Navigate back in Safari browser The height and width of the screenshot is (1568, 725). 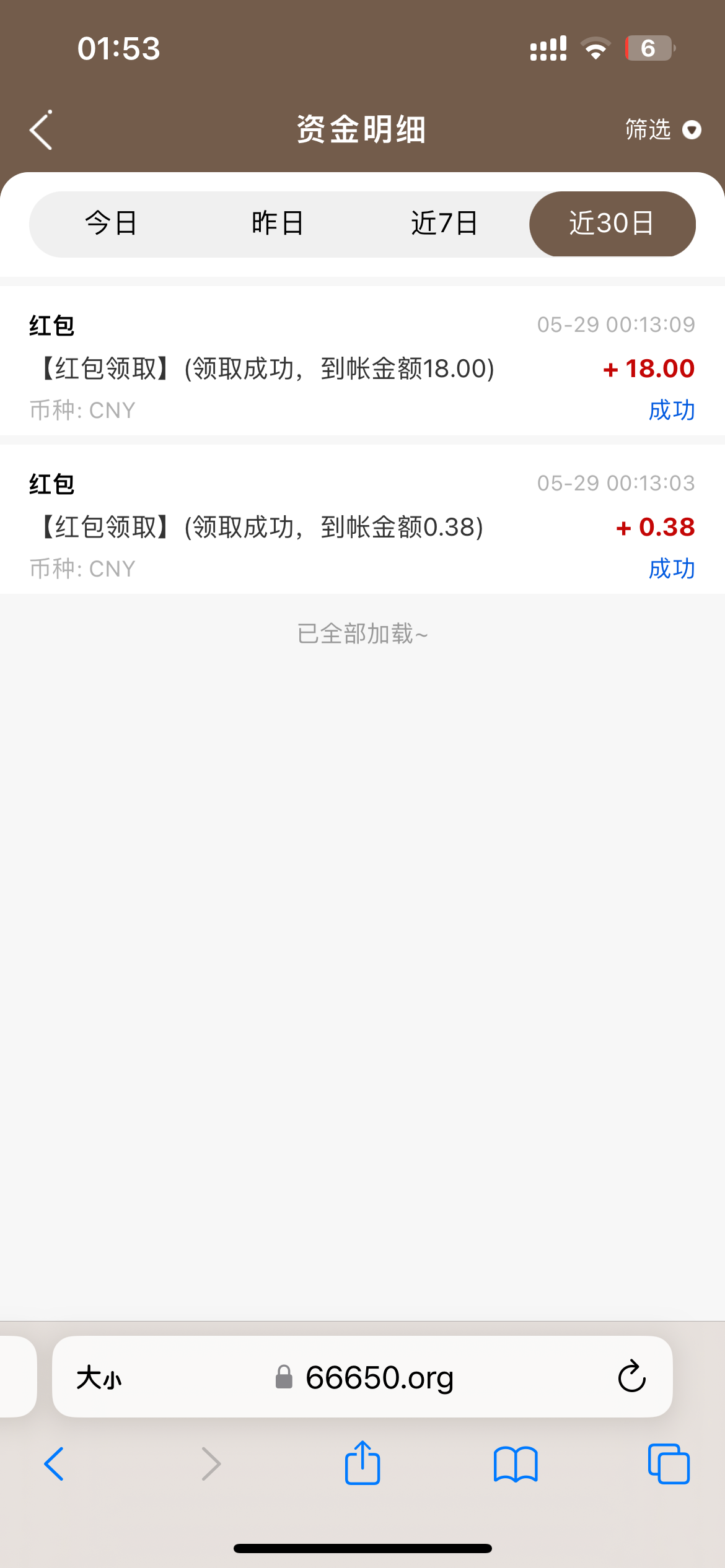54,1465
